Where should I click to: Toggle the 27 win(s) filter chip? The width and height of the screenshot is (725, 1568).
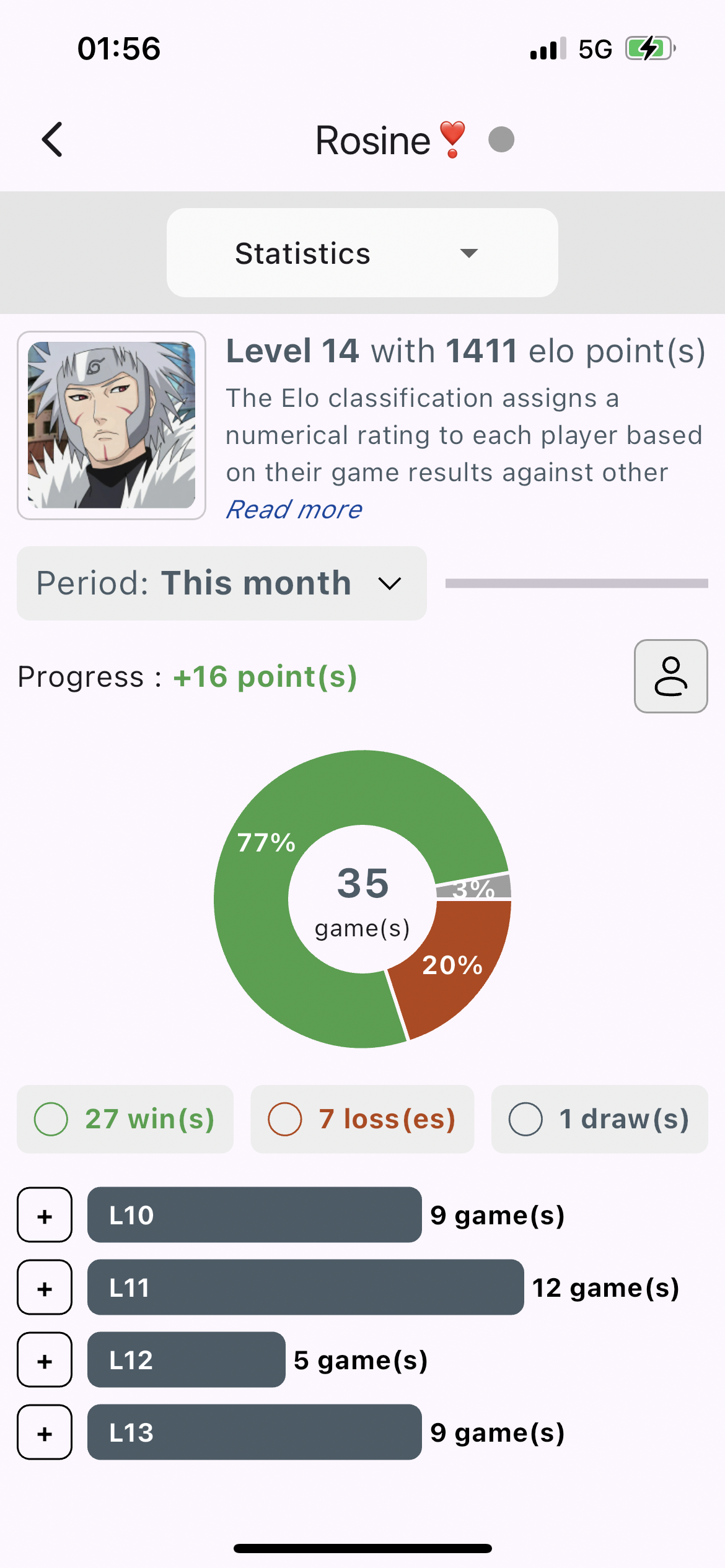(125, 1119)
